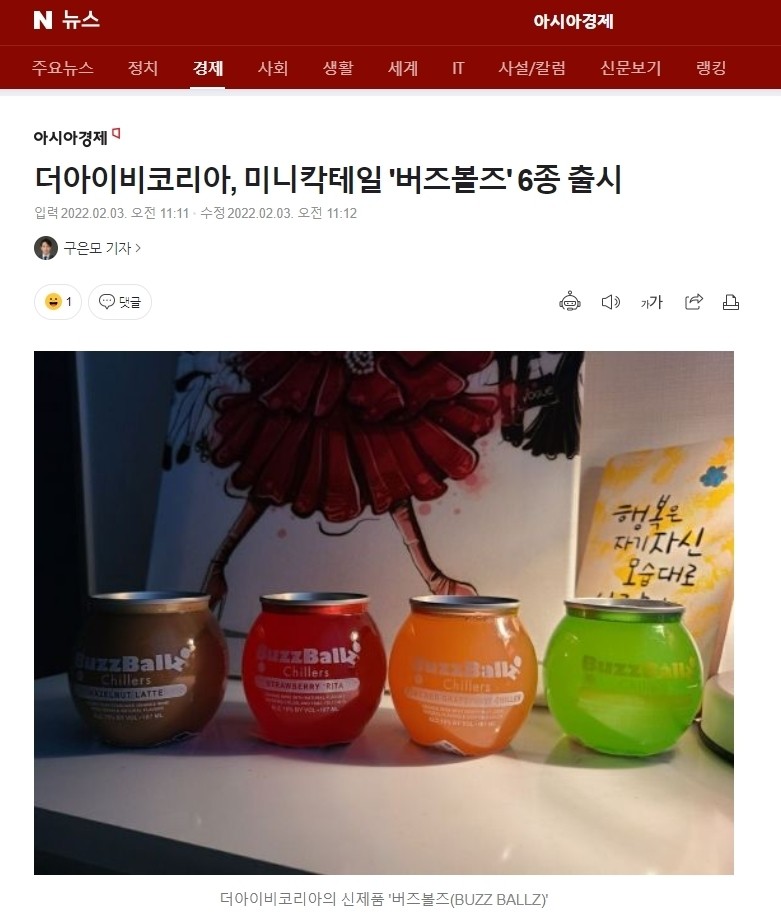The image size is (781, 920).
Task: Share this article
Action: [694, 302]
